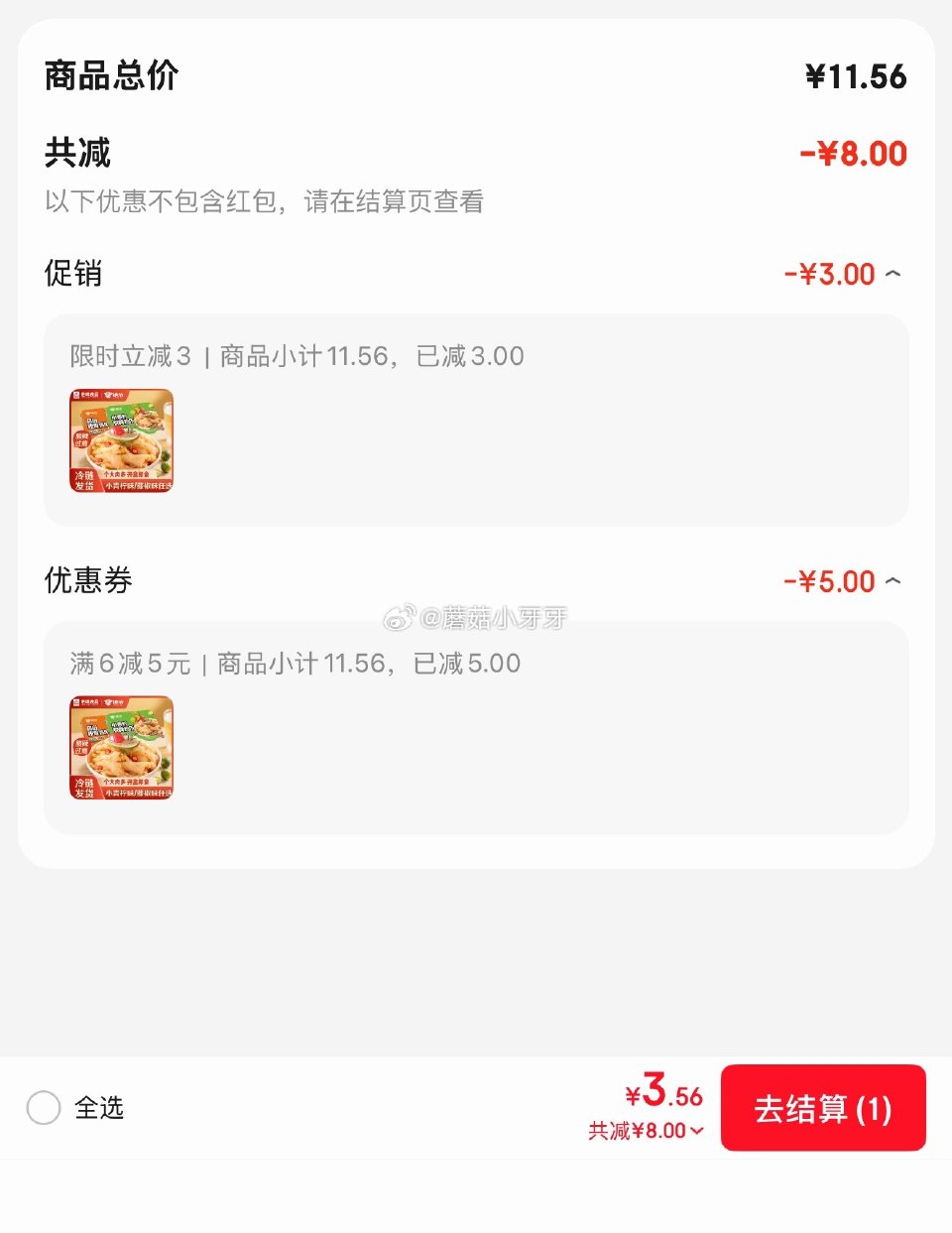Viewport: 952px width, 1233px height.
Task: View the 限时立减3 promotion detail card
Action: 475,421
